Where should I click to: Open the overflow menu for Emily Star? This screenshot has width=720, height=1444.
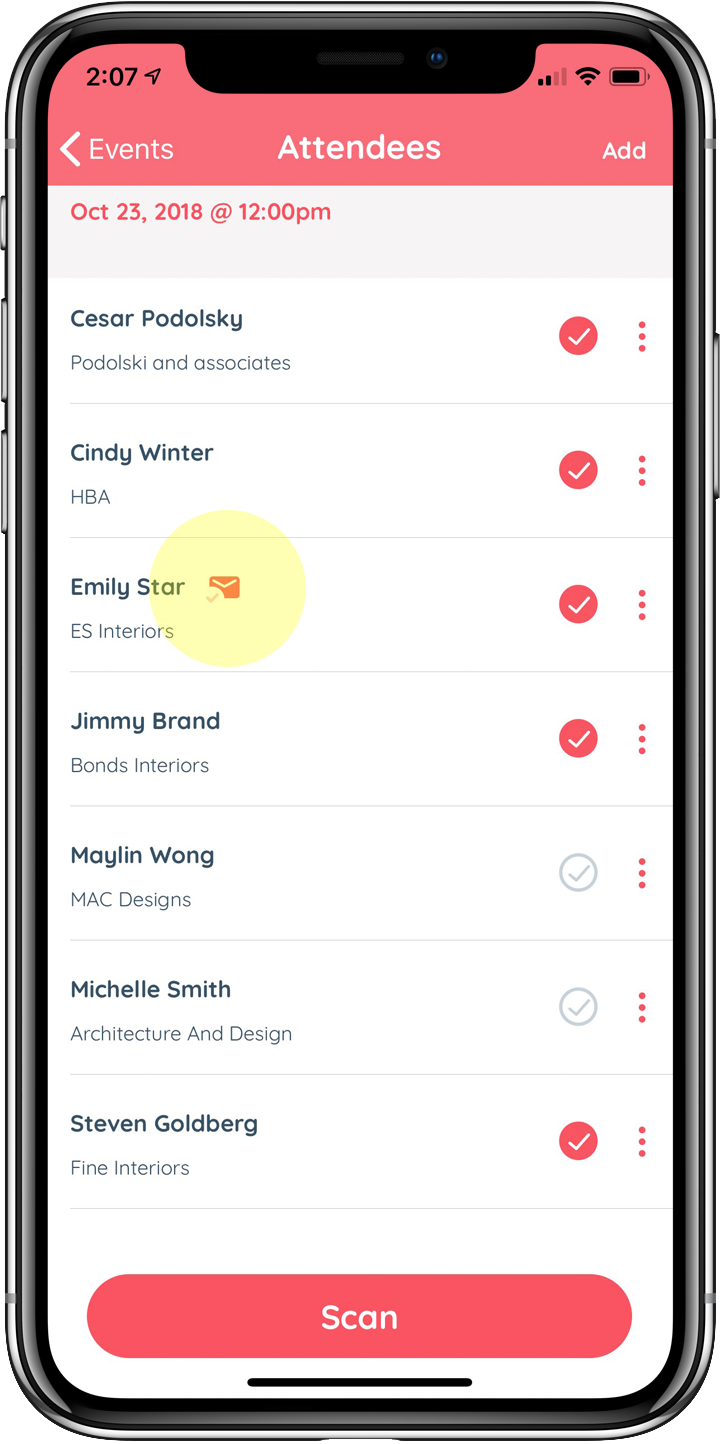pyautogui.click(x=642, y=604)
